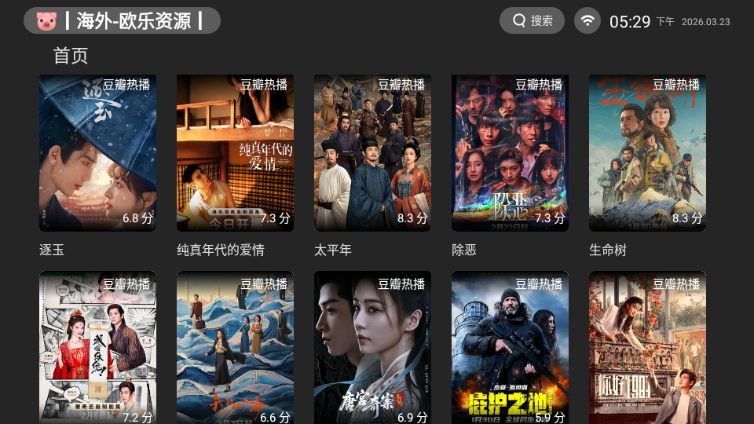This screenshot has width=754, height=424.
Task: Choose the 生命树 poster
Action: (647, 153)
